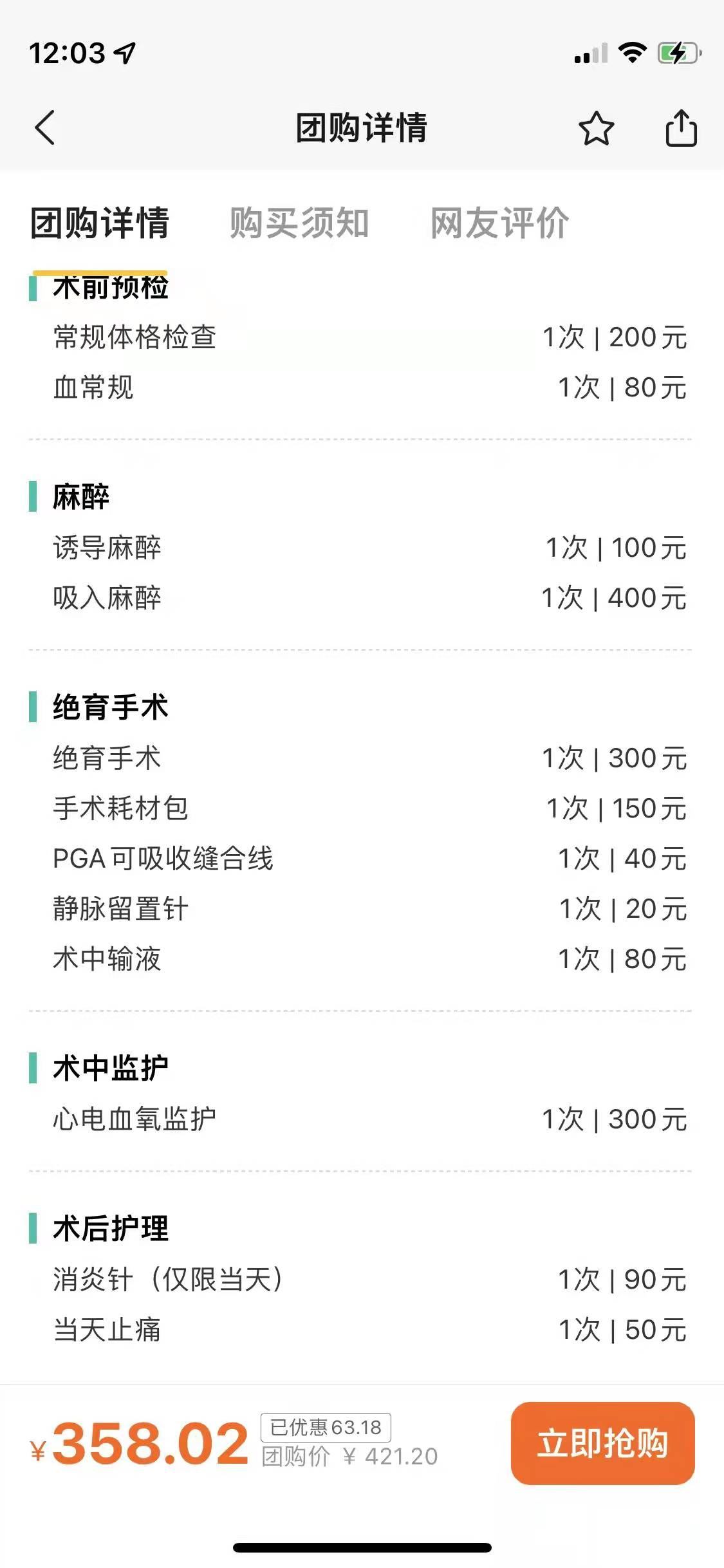The height and width of the screenshot is (1568, 724).
Task: Go back using the top-left arrow
Action: click(x=44, y=127)
